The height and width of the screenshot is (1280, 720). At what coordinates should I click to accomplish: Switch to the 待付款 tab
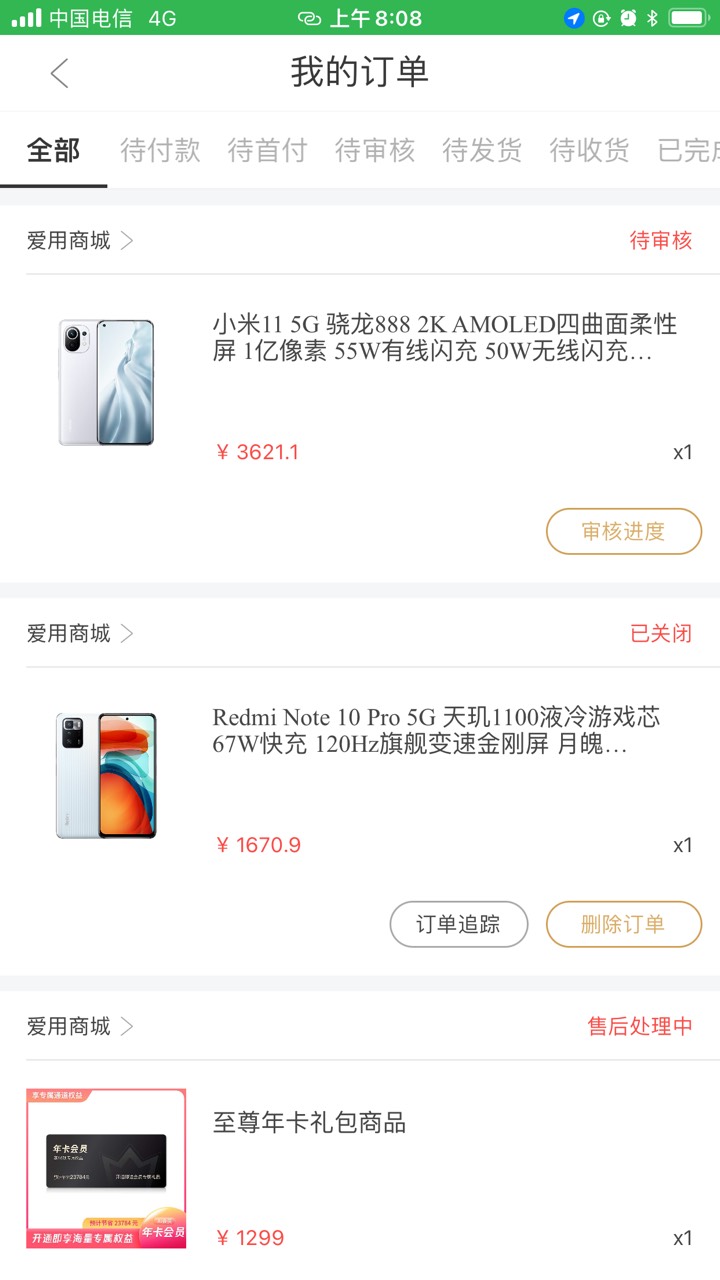click(160, 151)
